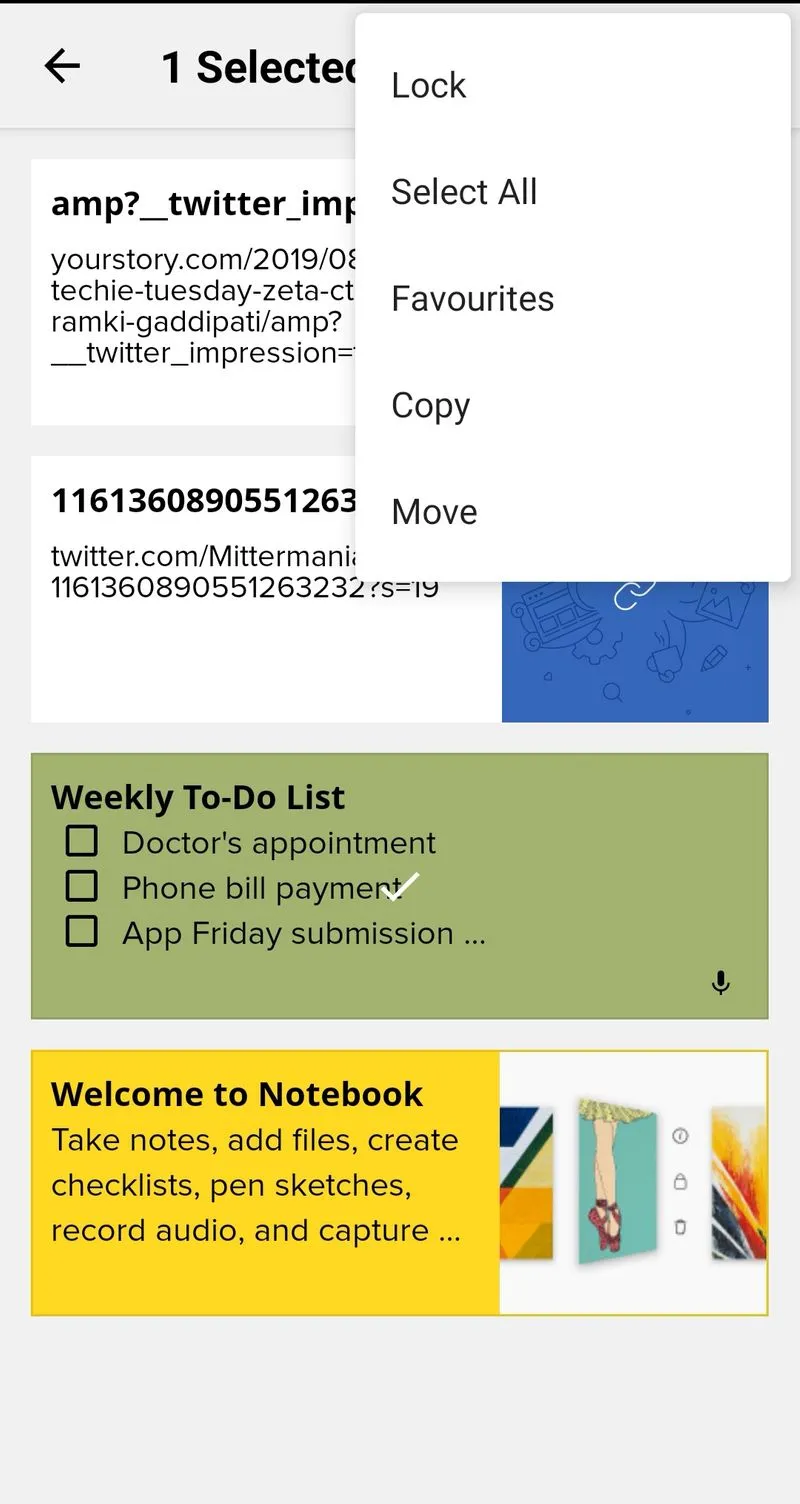Open the info icon on Welcome to Notebook
This screenshot has width=800, height=1504.
coord(681,1136)
